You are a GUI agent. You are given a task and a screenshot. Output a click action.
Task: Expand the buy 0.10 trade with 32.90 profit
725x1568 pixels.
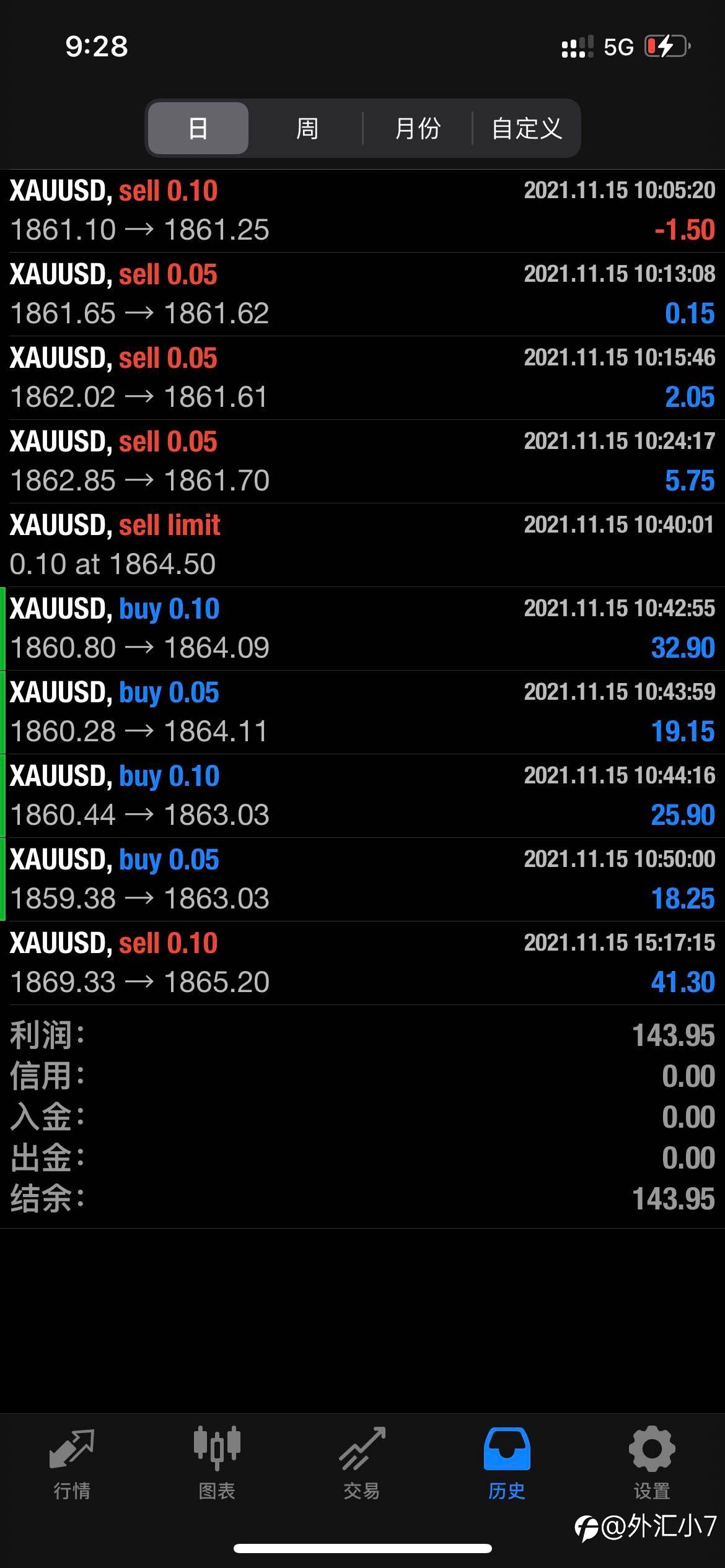[362, 629]
